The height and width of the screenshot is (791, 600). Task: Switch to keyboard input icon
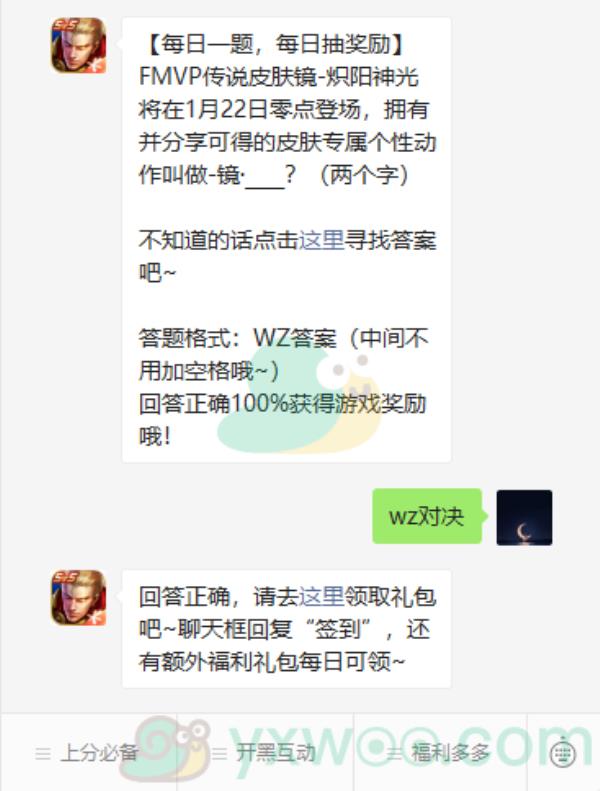click(563, 752)
